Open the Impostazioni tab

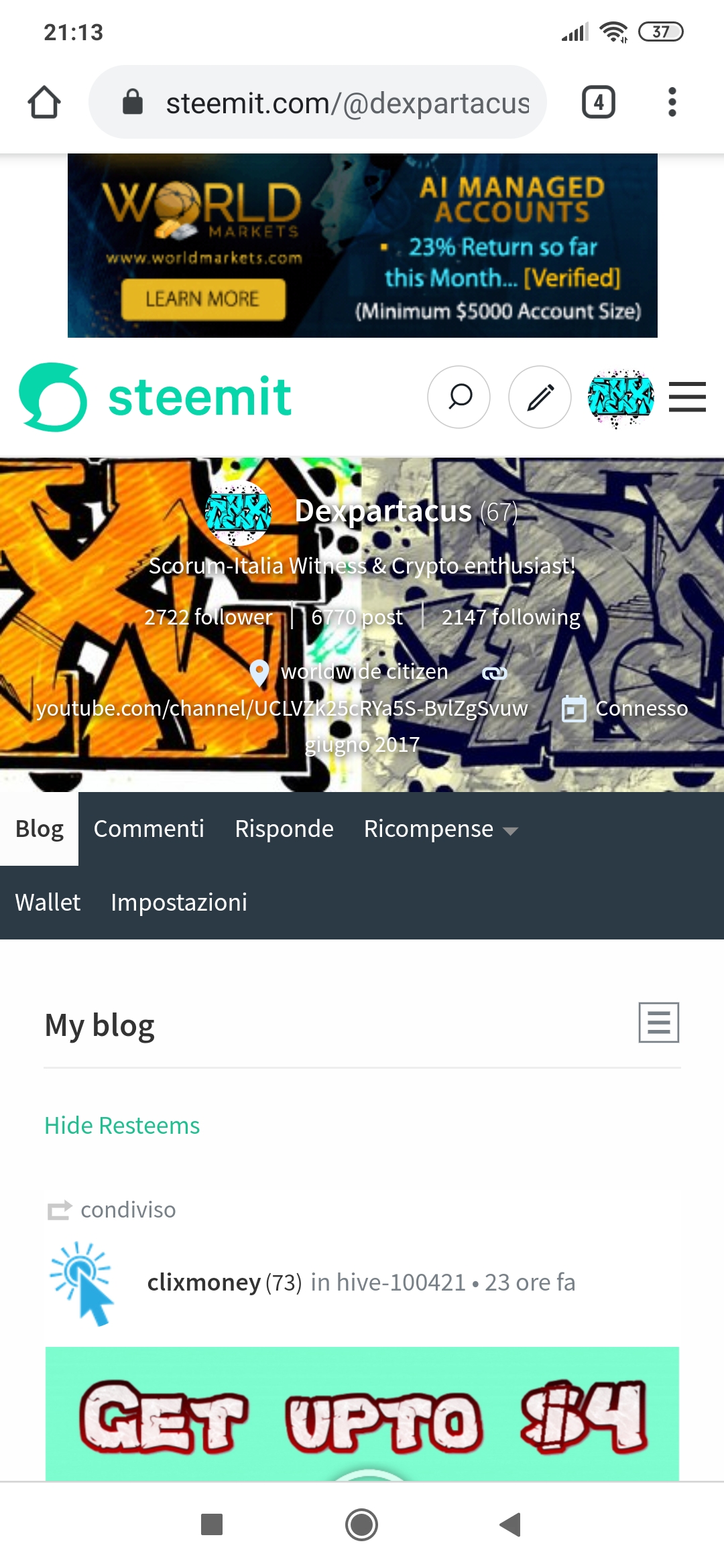179,903
